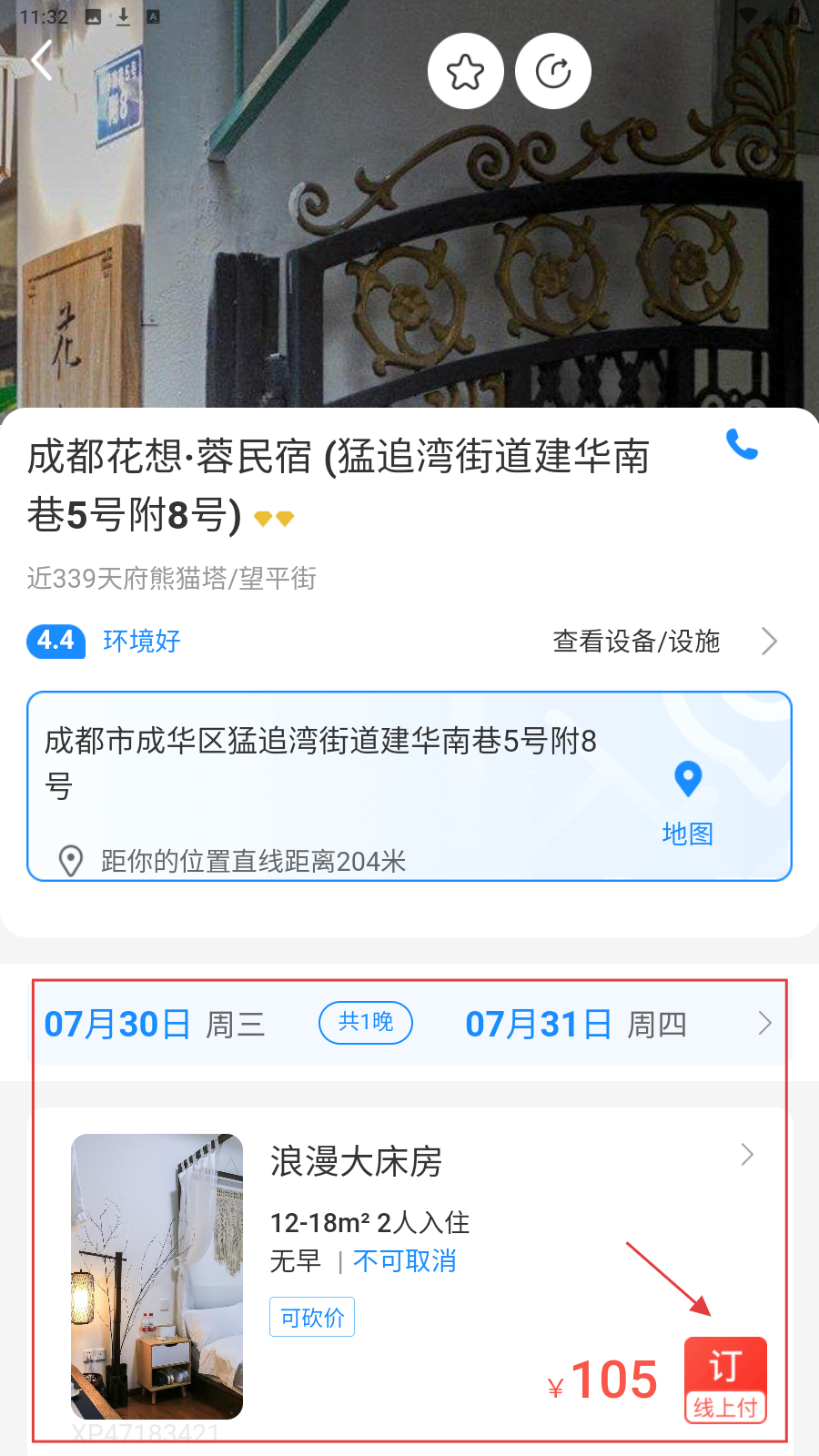View the 不可取消 cancellation policy
Image resolution: width=819 pixels, height=1456 pixels.
(x=405, y=1261)
